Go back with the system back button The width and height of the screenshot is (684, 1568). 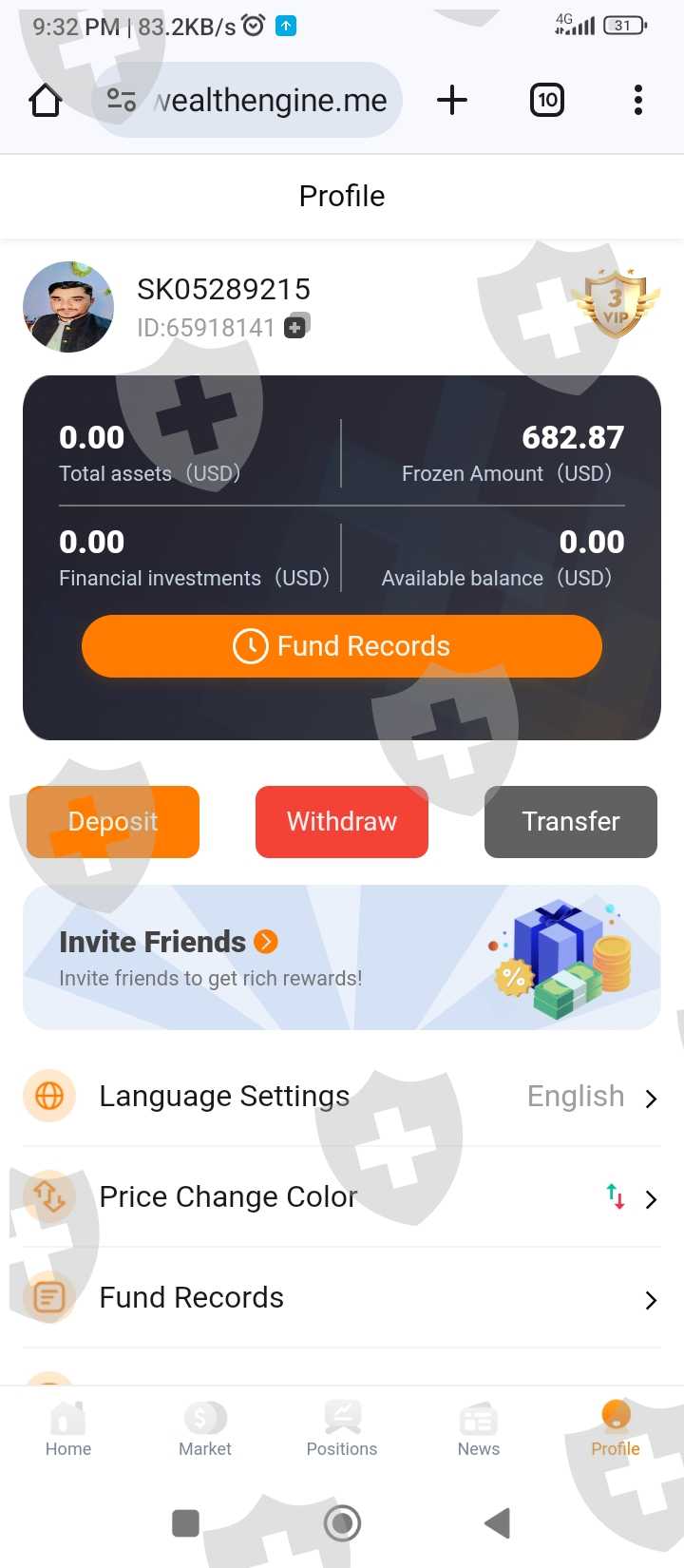[x=497, y=1523]
